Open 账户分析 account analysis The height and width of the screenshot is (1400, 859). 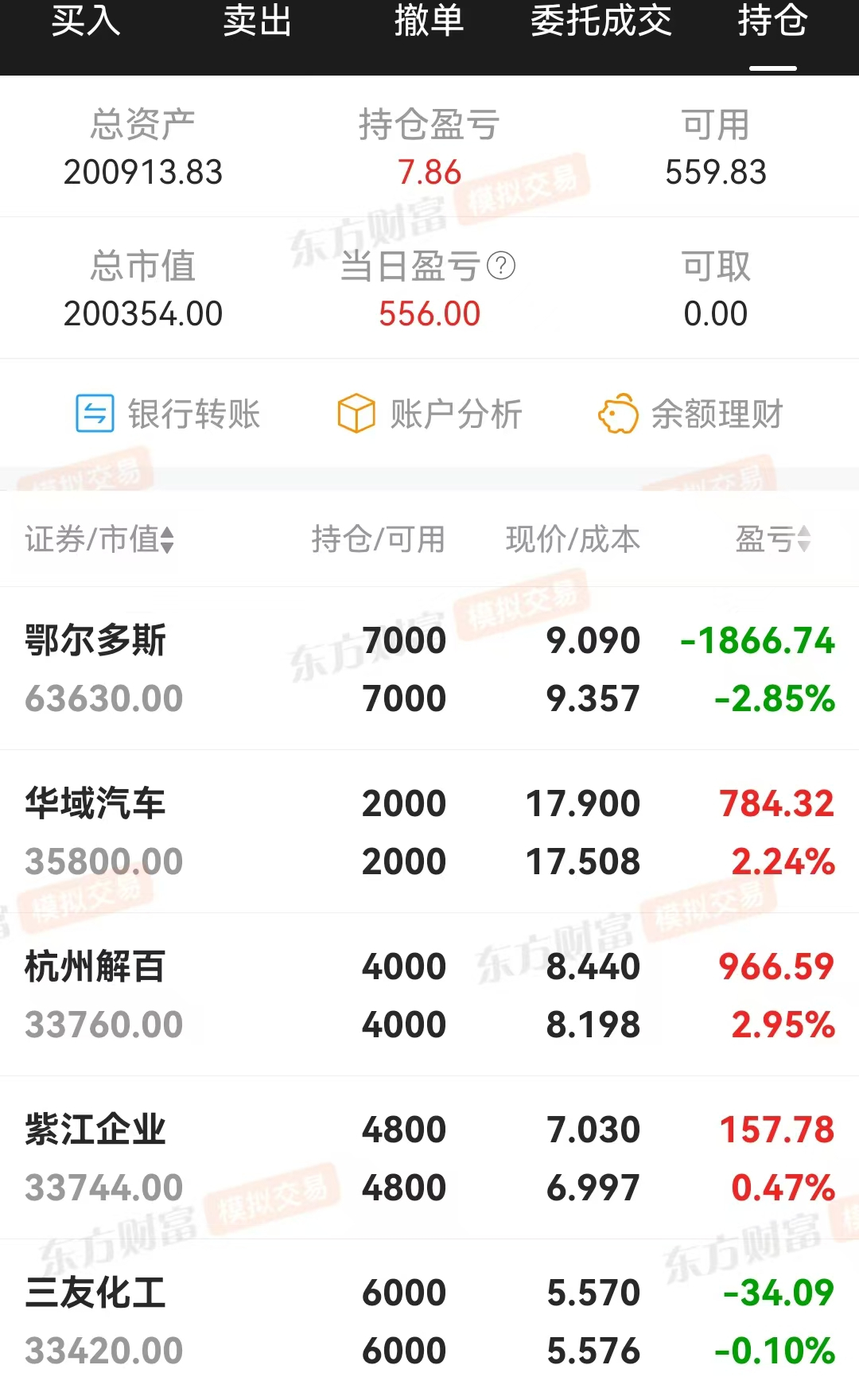(x=455, y=414)
